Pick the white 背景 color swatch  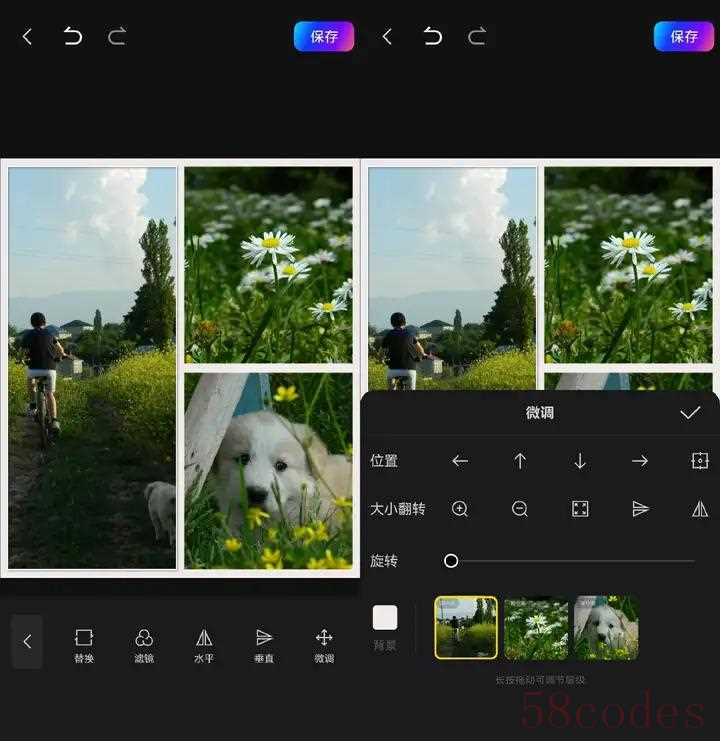coord(385,618)
